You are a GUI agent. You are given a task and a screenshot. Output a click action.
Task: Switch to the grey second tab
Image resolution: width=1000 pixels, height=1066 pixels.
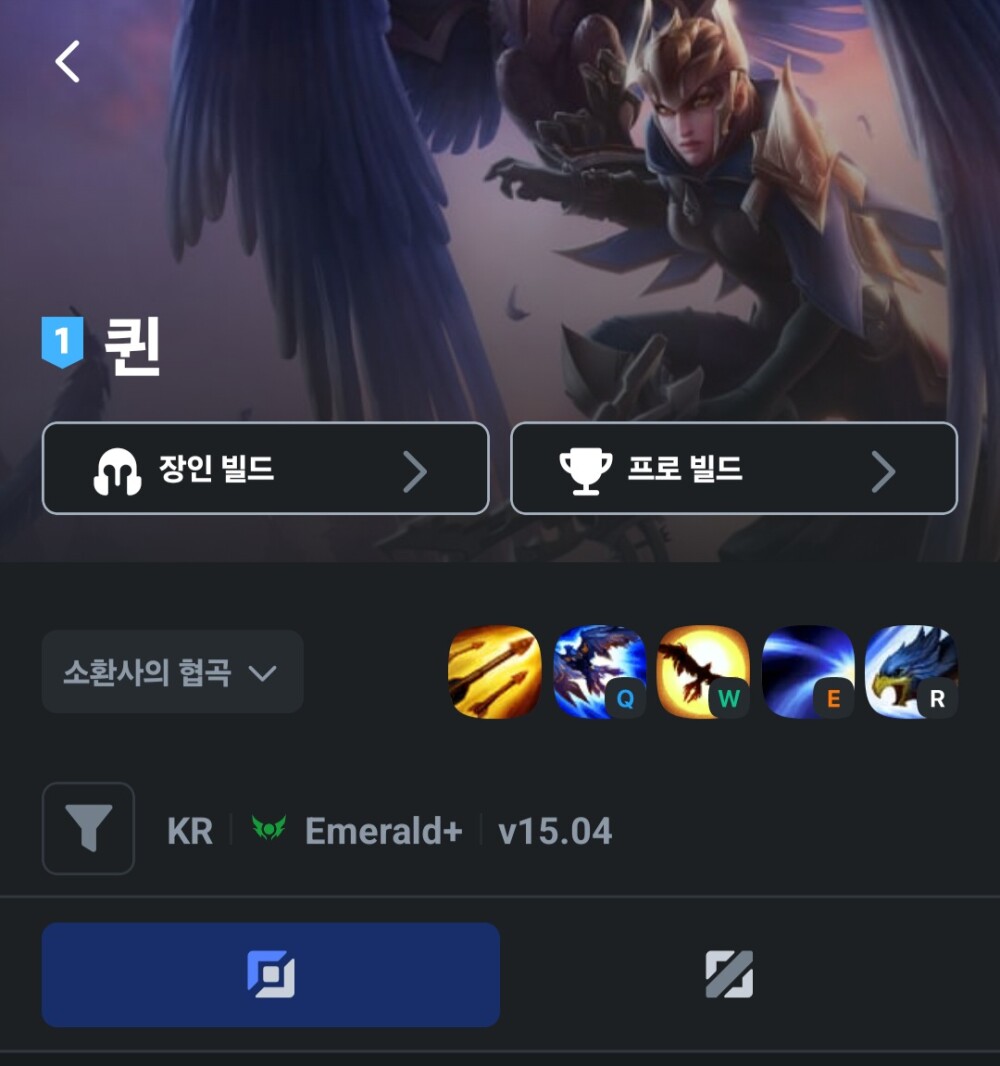coord(729,975)
